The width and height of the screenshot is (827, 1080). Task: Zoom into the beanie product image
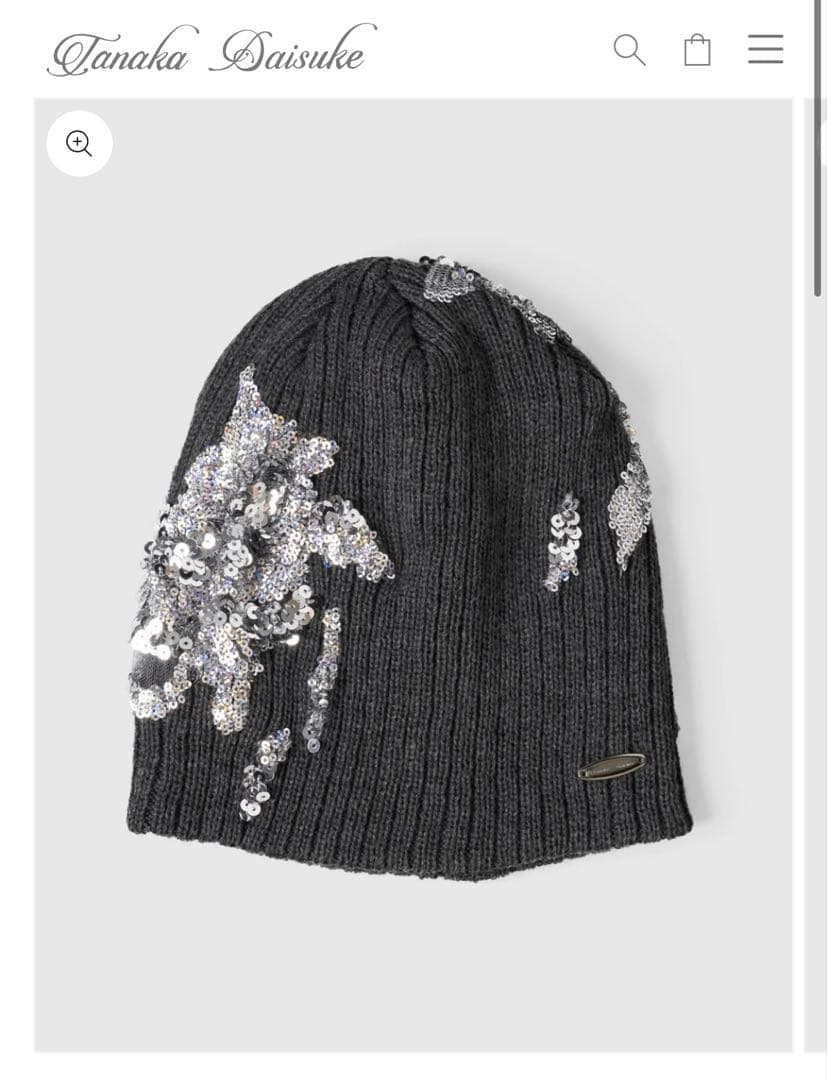click(x=79, y=143)
